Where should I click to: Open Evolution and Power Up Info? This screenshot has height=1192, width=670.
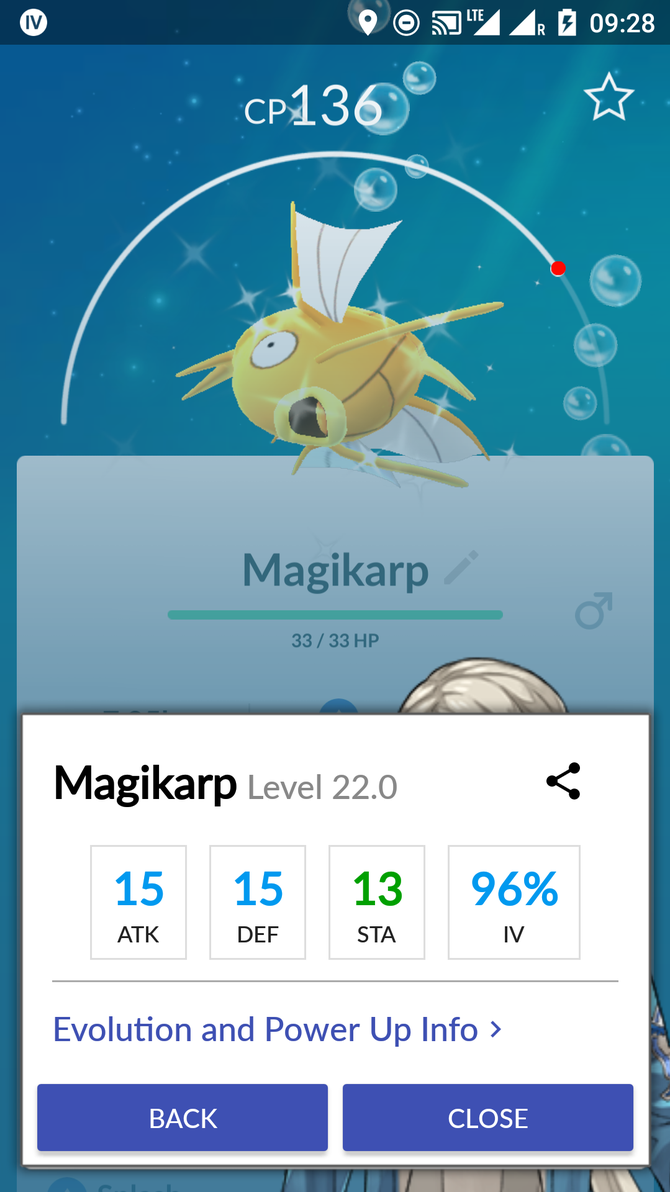(x=278, y=1029)
